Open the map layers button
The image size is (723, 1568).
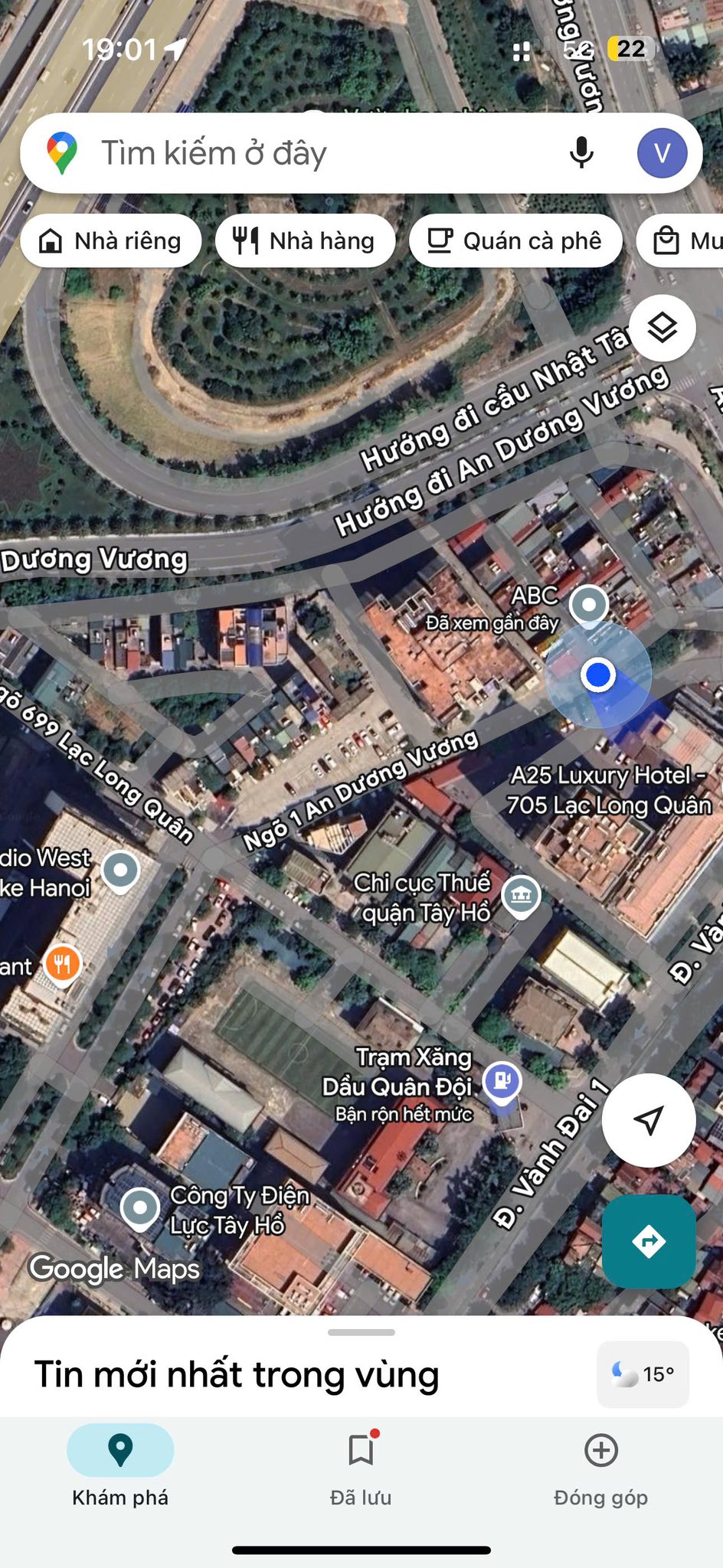tap(662, 328)
